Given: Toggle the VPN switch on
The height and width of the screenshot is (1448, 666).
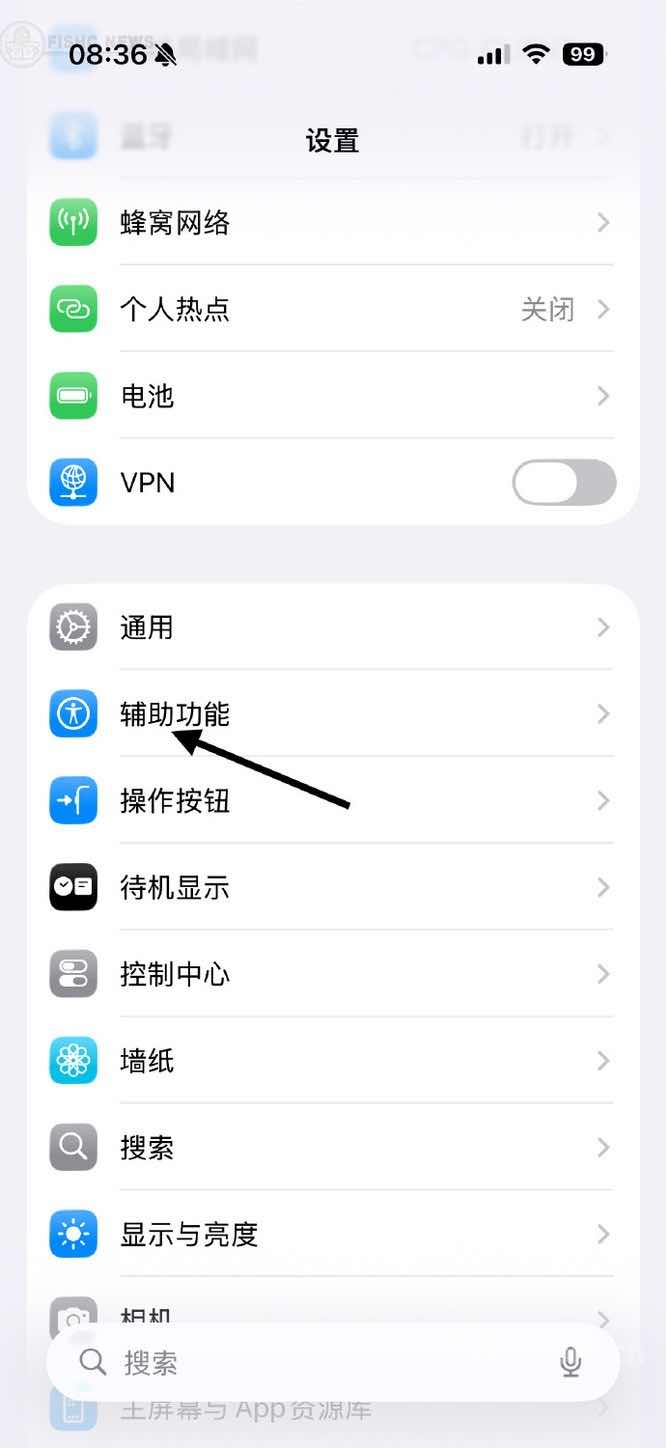Looking at the screenshot, I should (x=564, y=483).
